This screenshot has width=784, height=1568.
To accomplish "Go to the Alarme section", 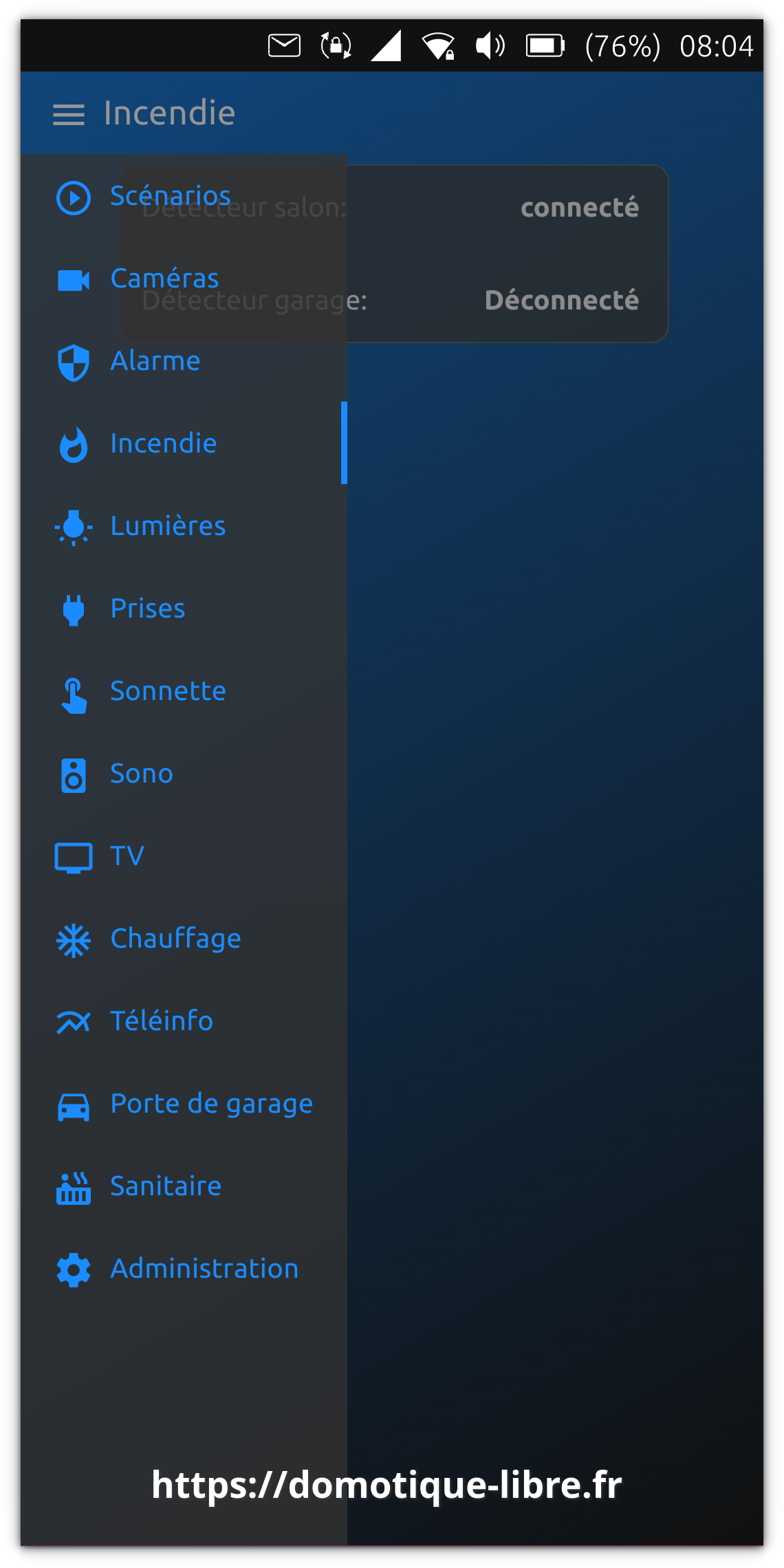I will coord(184,362).
